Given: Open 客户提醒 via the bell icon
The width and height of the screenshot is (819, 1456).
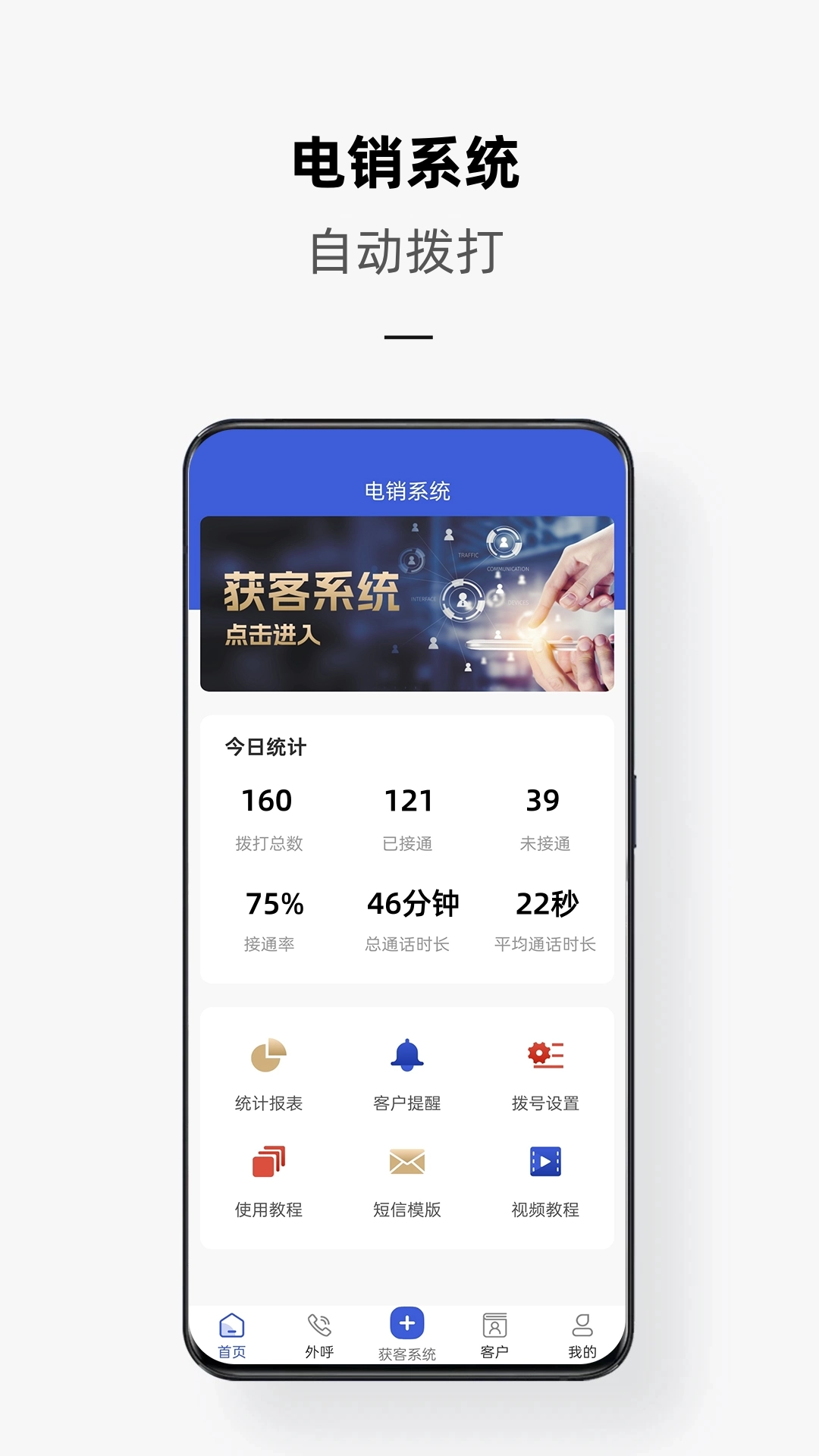Looking at the screenshot, I should [x=407, y=1054].
